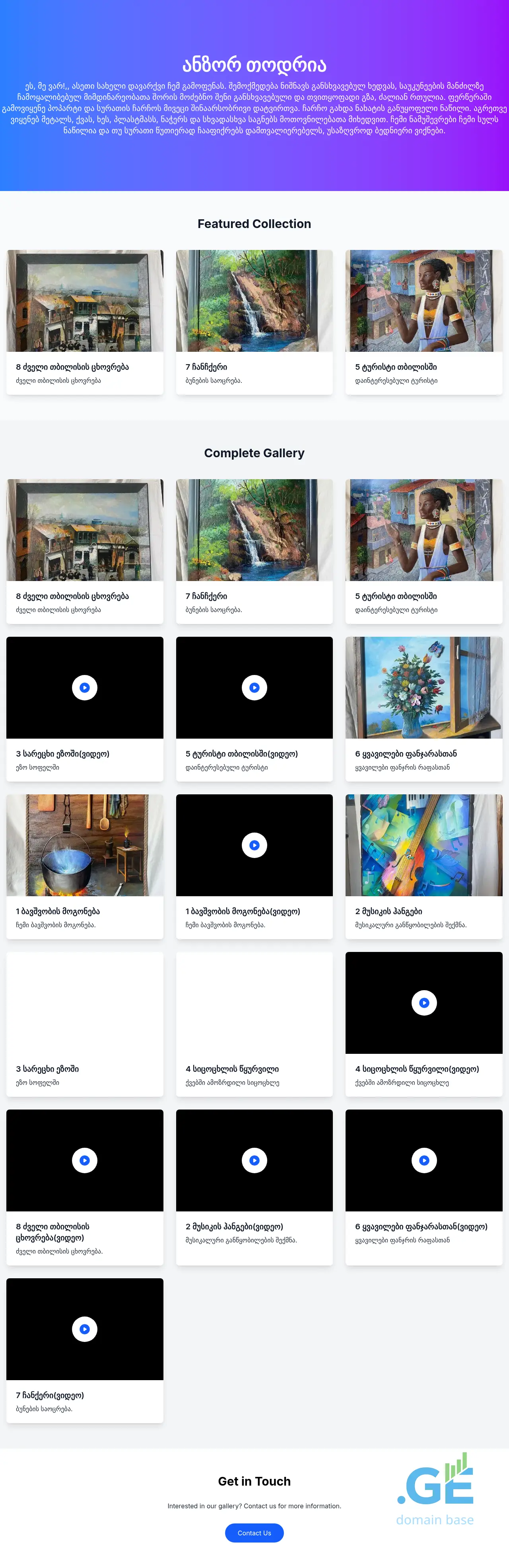Screen dimensions: 509x1568
Task: Open featured card 8 ძველი თბილისის ცხოვრება
Action: (x=85, y=322)
